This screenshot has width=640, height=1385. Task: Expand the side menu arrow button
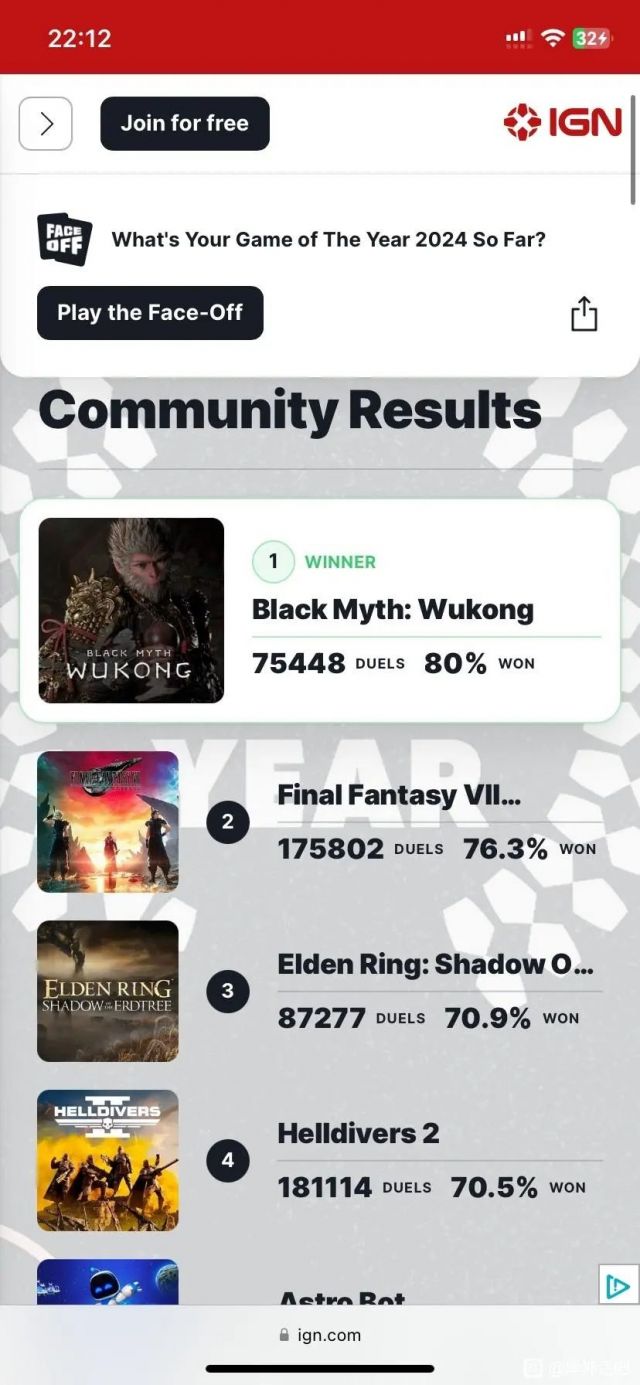(x=46, y=124)
